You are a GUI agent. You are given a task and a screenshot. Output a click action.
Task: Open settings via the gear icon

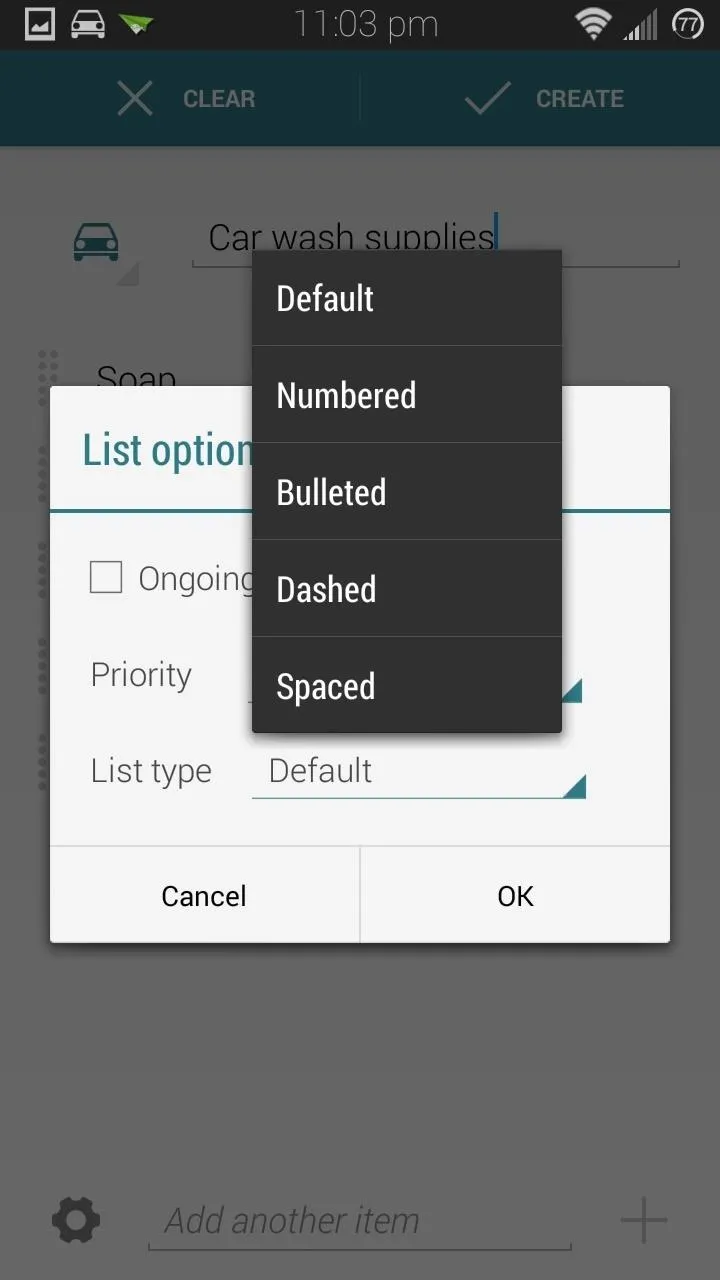pyautogui.click(x=76, y=1219)
